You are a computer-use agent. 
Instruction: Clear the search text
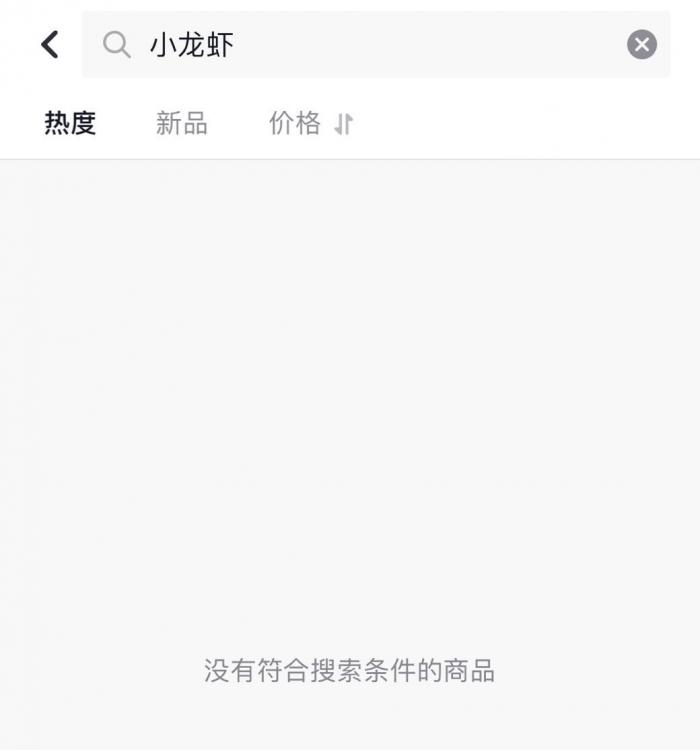[x=641, y=44]
